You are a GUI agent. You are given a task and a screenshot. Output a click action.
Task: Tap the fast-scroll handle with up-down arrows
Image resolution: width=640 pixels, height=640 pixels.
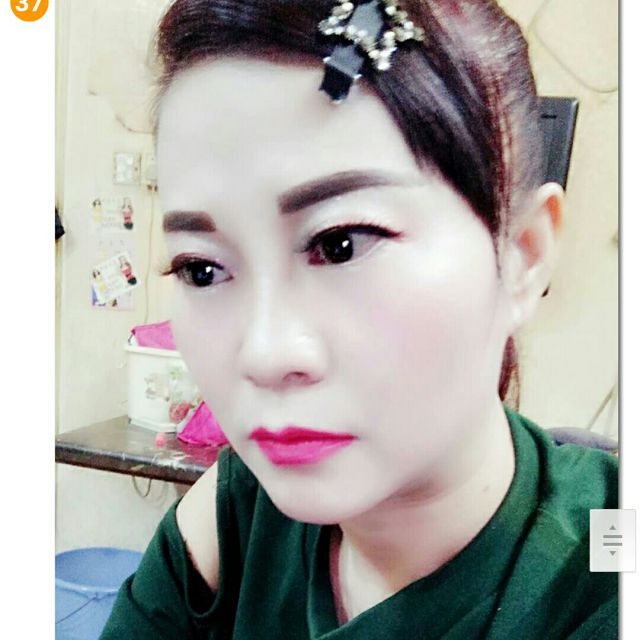tap(612, 540)
